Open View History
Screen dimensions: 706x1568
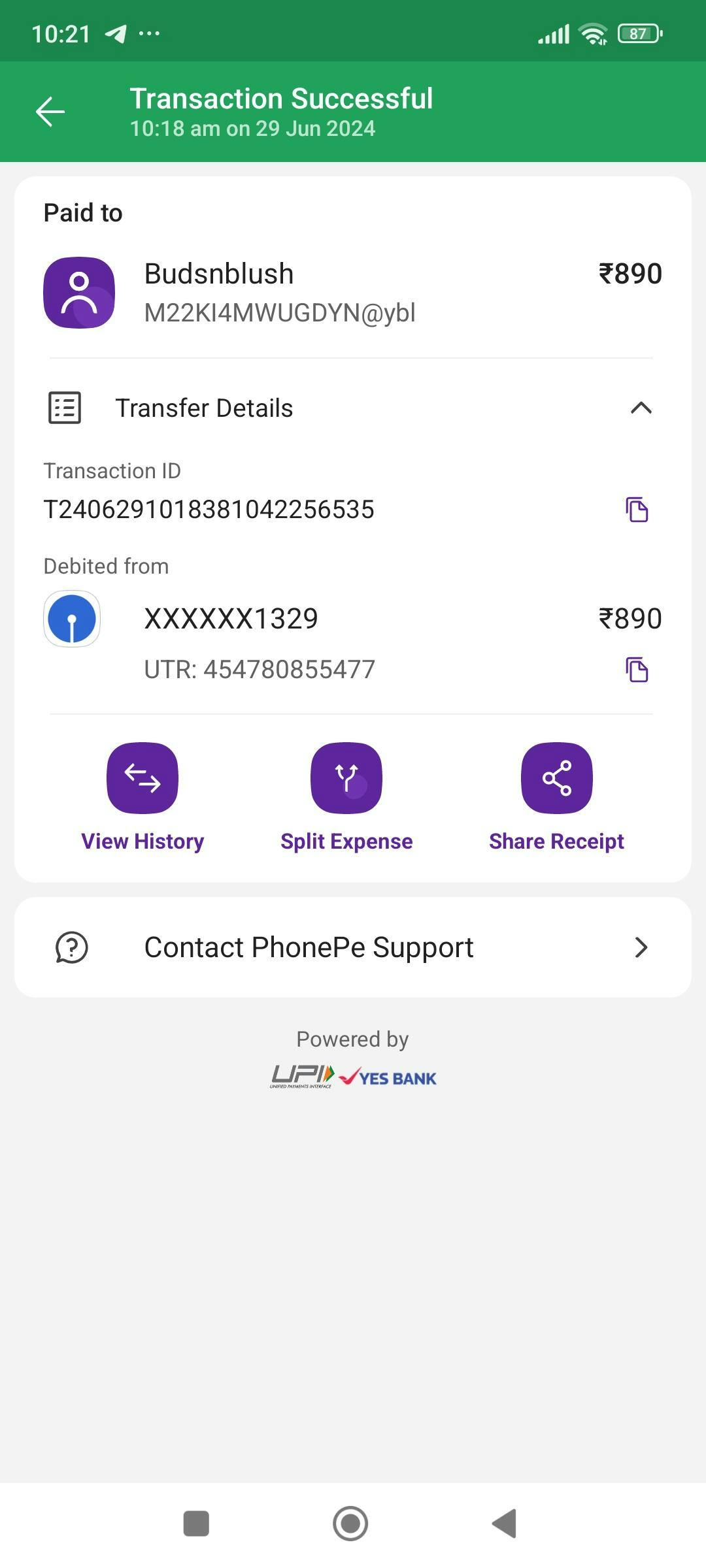click(x=143, y=779)
